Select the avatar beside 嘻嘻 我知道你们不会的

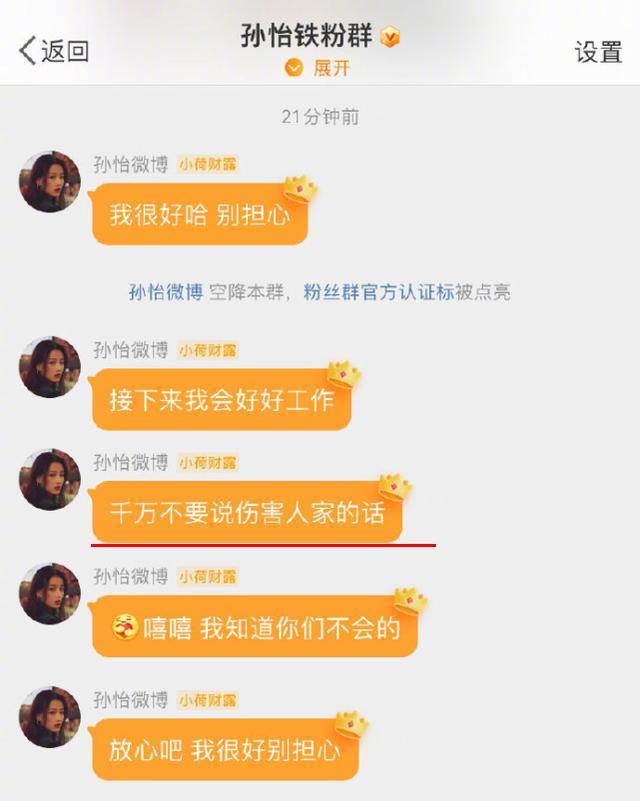click(50, 594)
